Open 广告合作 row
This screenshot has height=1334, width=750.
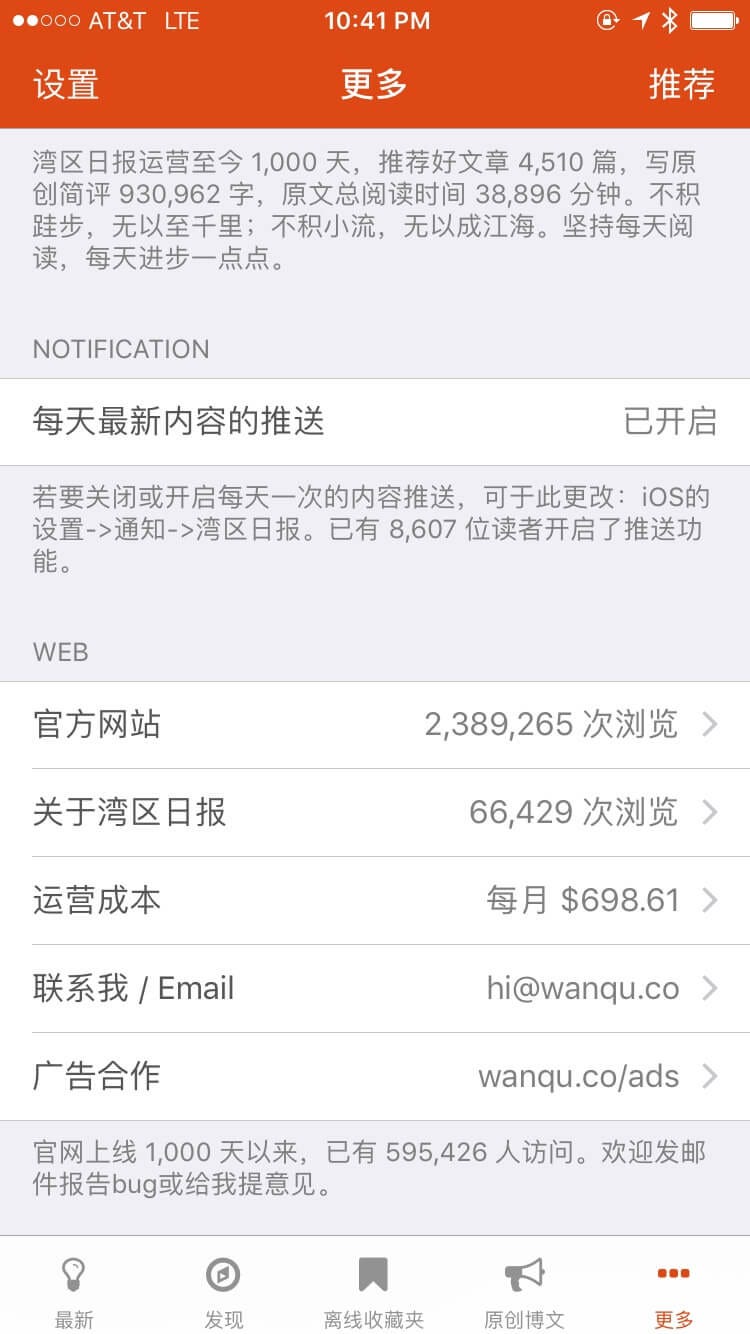pos(375,1076)
